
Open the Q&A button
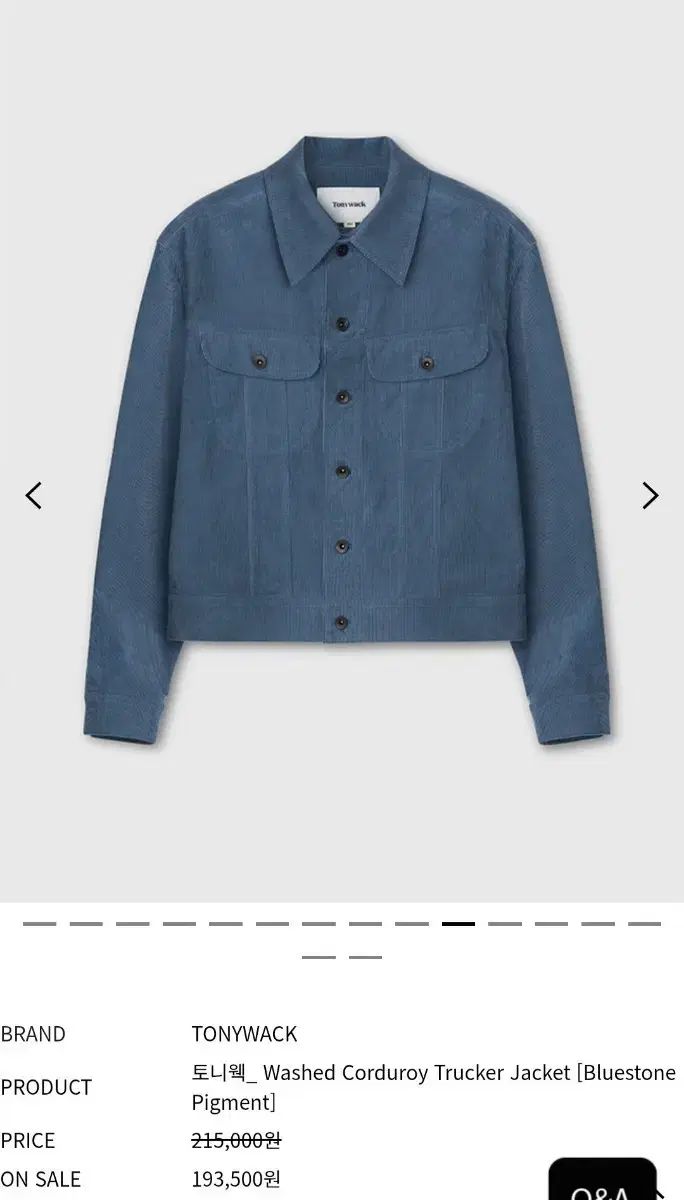point(603,1181)
